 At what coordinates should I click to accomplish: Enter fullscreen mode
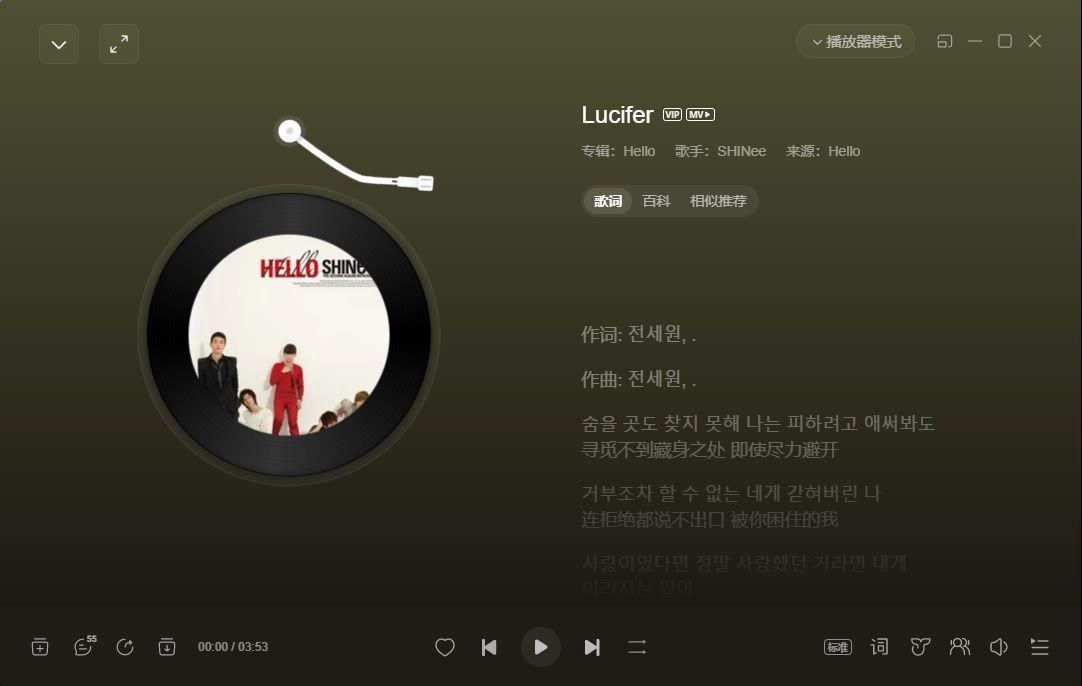(x=119, y=44)
